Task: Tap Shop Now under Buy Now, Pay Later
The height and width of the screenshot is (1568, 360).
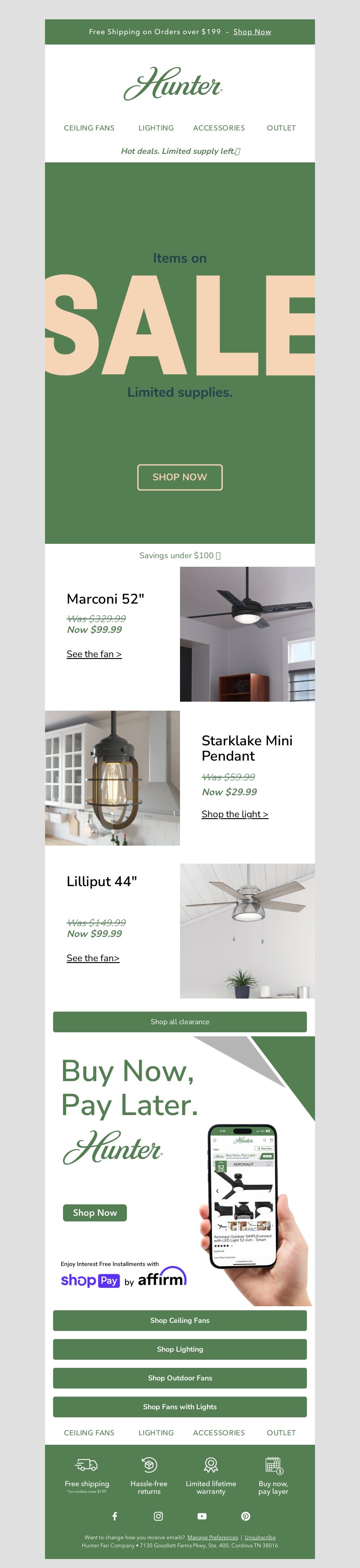Action: [94, 1212]
